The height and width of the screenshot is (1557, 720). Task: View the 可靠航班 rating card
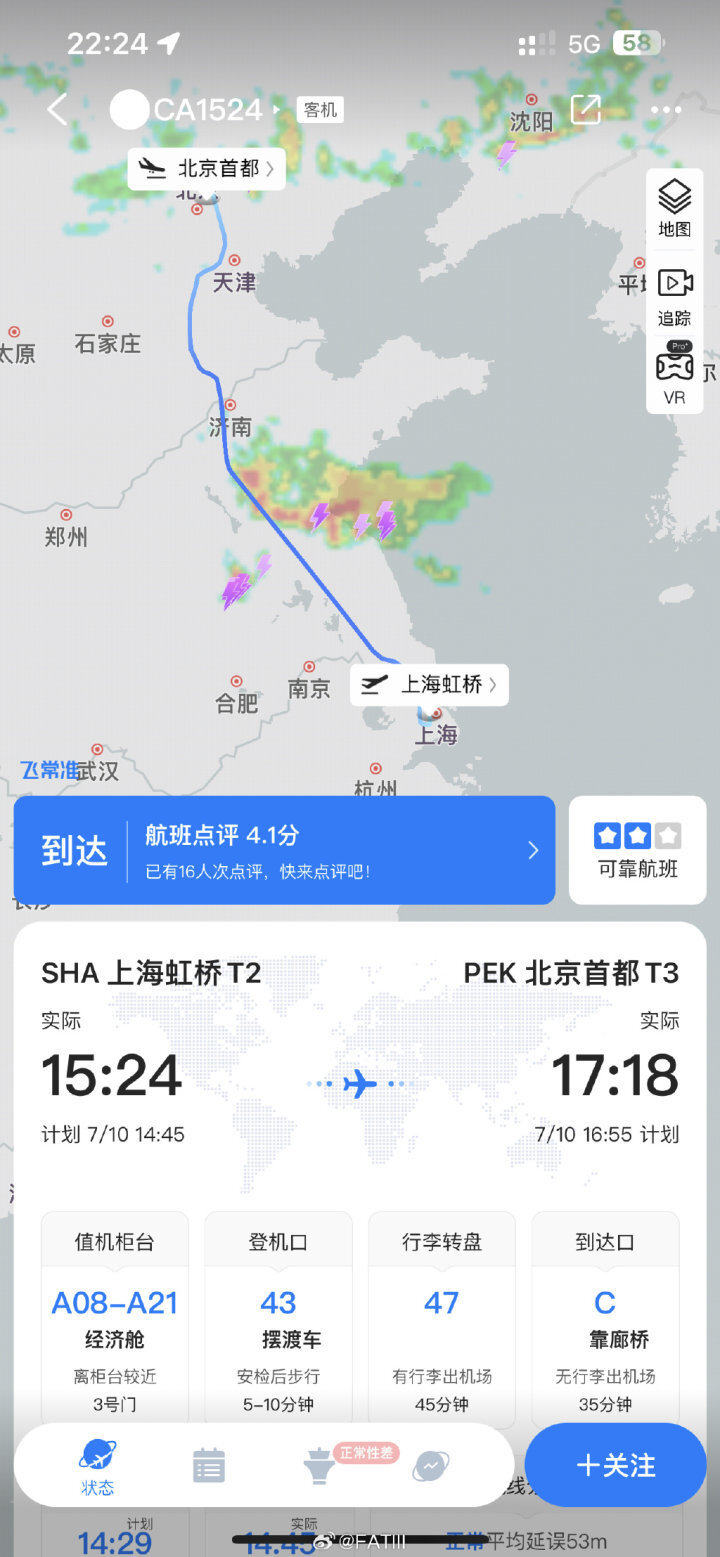pos(637,850)
